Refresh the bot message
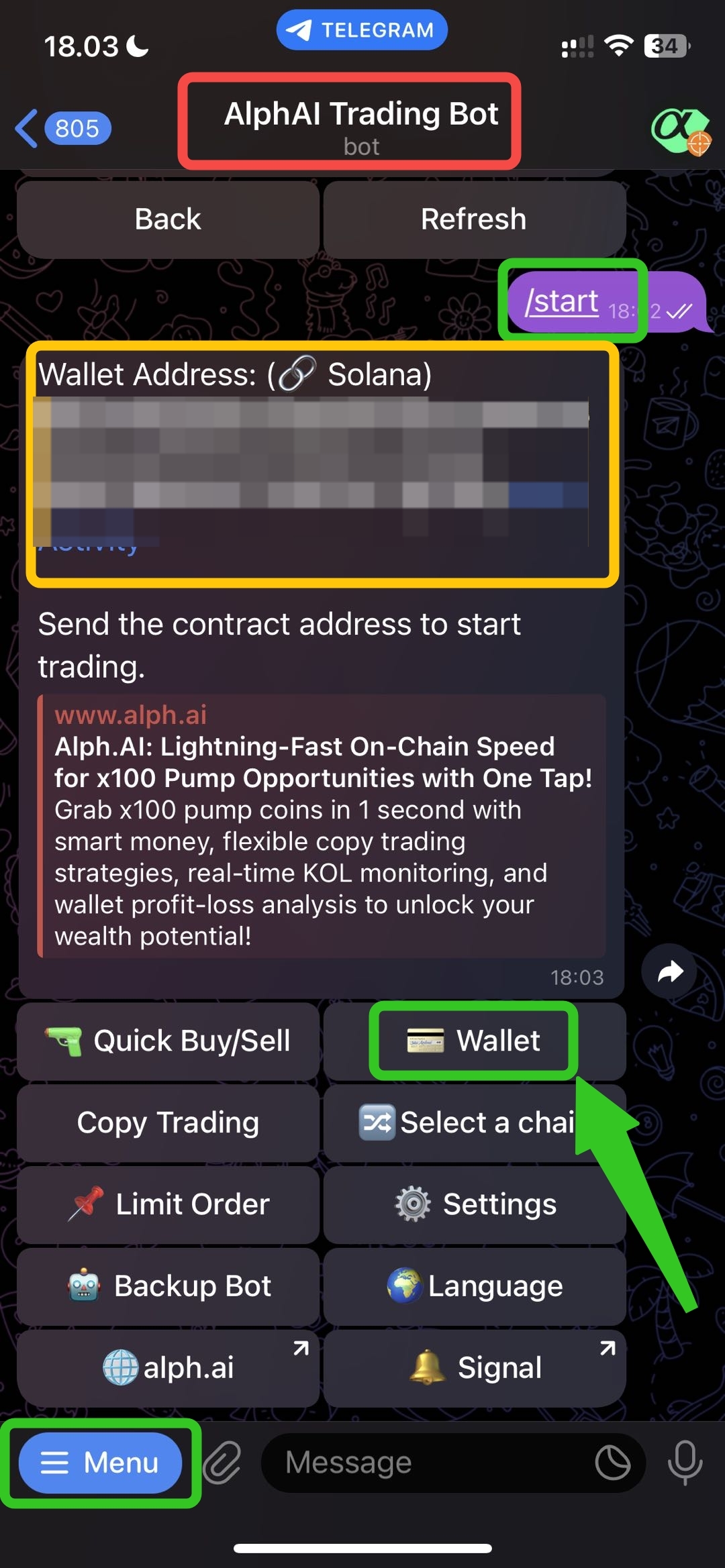Image resolution: width=725 pixels, height=1568 pixels. pyautogui.click(x=474, y=219)
